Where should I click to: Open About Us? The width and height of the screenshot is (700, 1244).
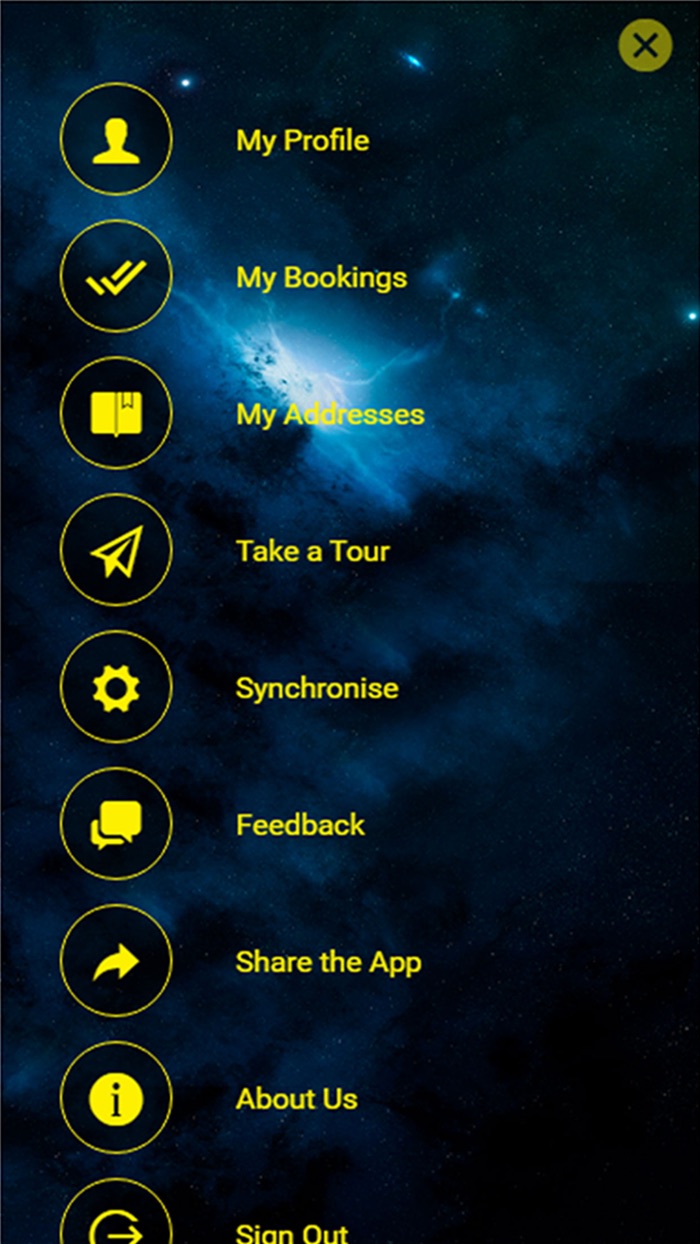click(297, 1099)
